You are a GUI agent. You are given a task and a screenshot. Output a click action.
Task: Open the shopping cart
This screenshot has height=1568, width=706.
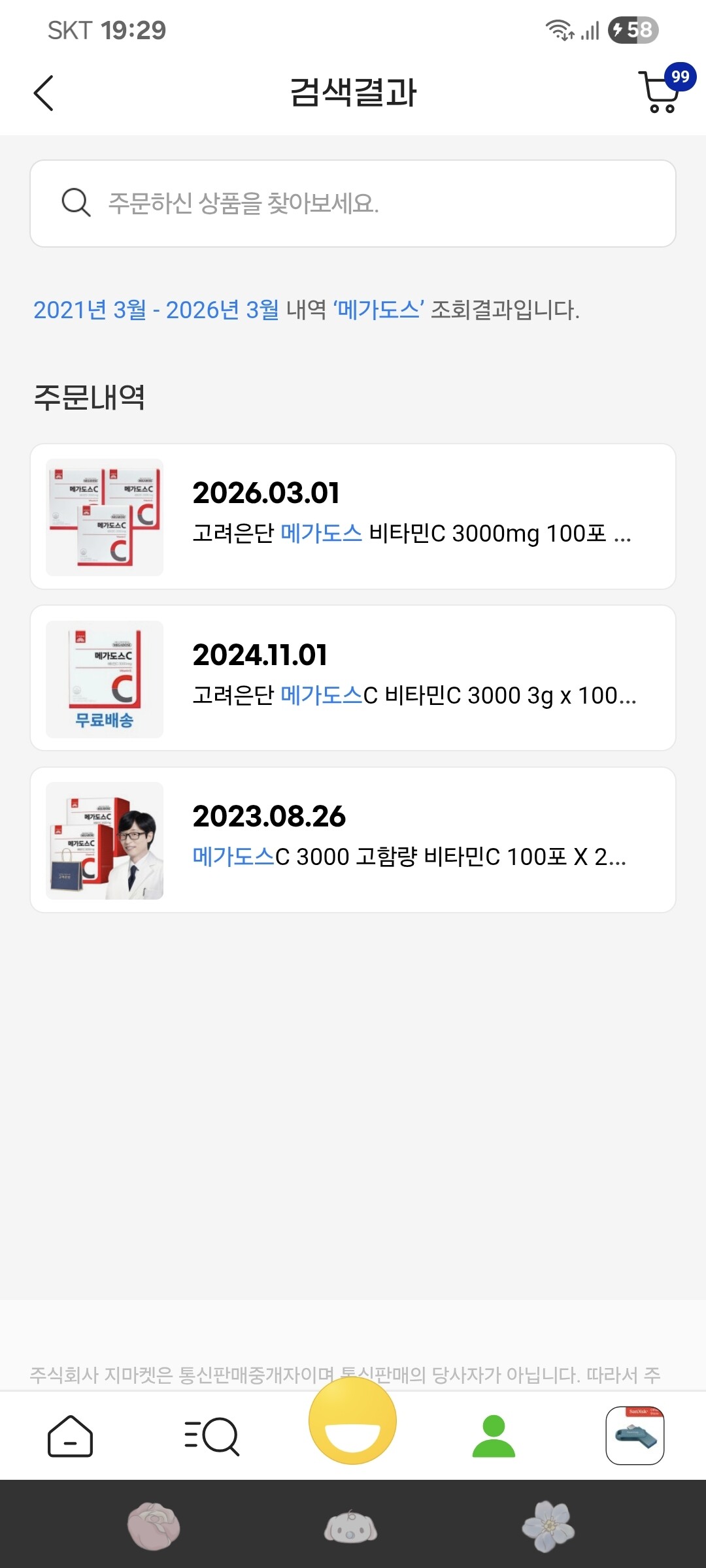(x=660, y=91)
